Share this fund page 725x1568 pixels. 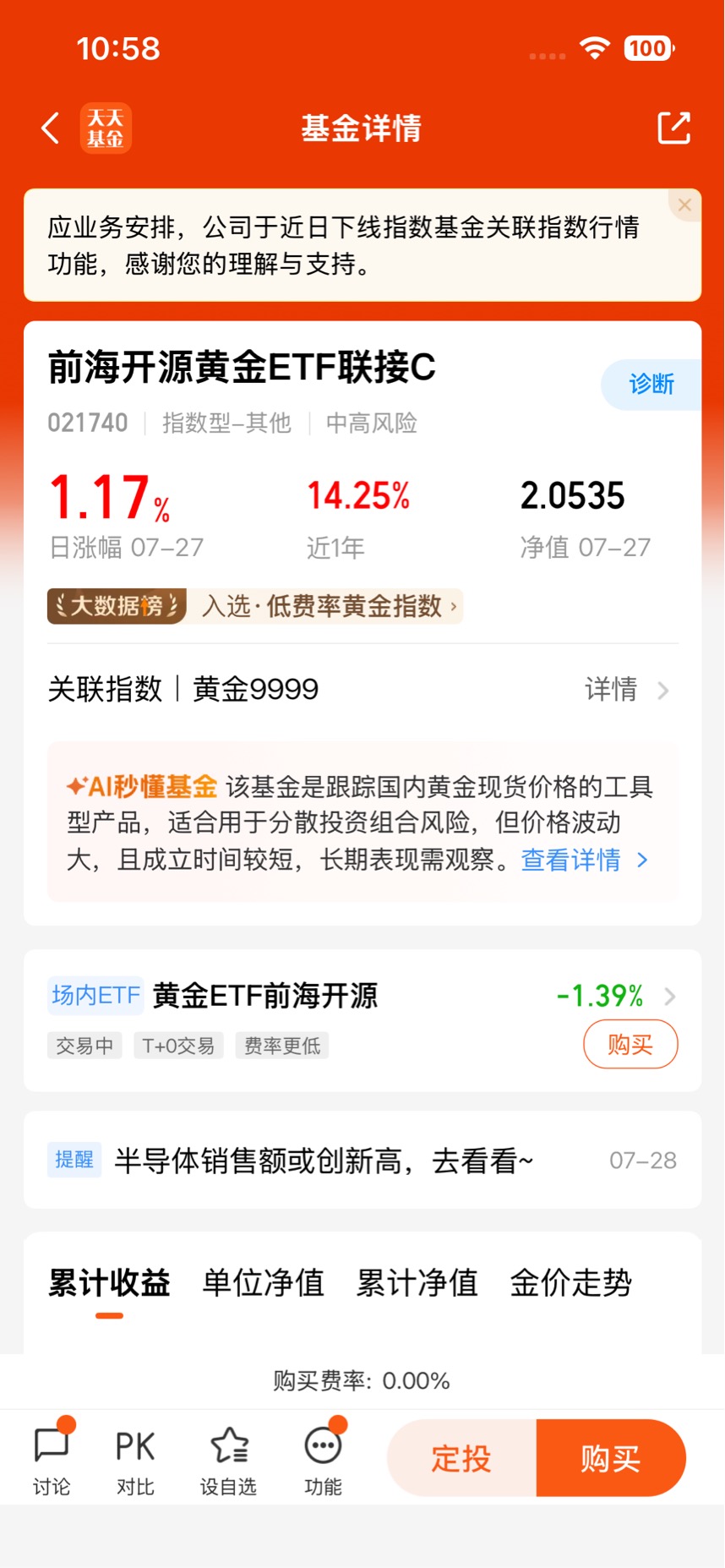tap(673, 128)
